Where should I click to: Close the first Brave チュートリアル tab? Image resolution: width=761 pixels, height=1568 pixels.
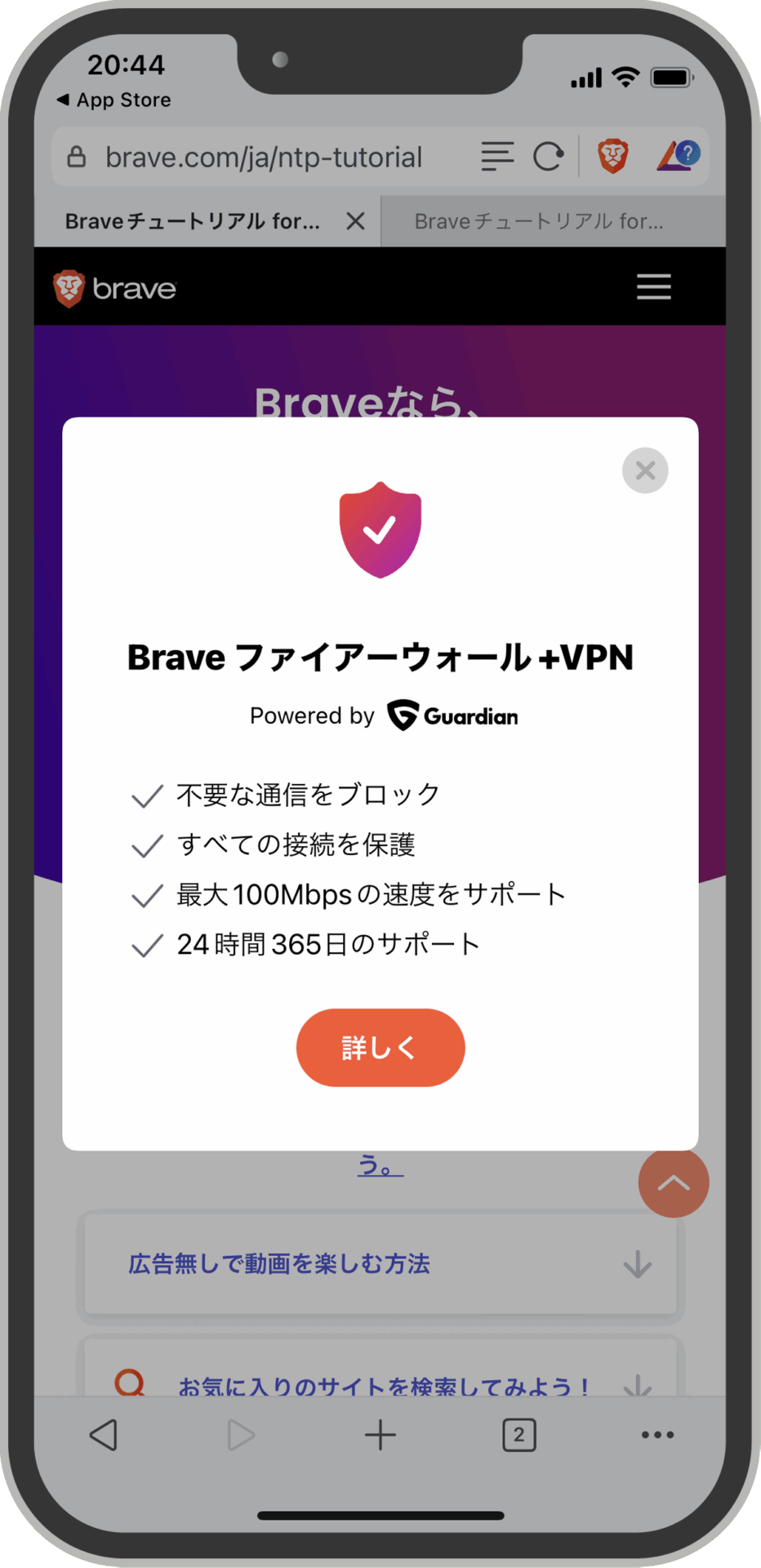click(355, 221)
